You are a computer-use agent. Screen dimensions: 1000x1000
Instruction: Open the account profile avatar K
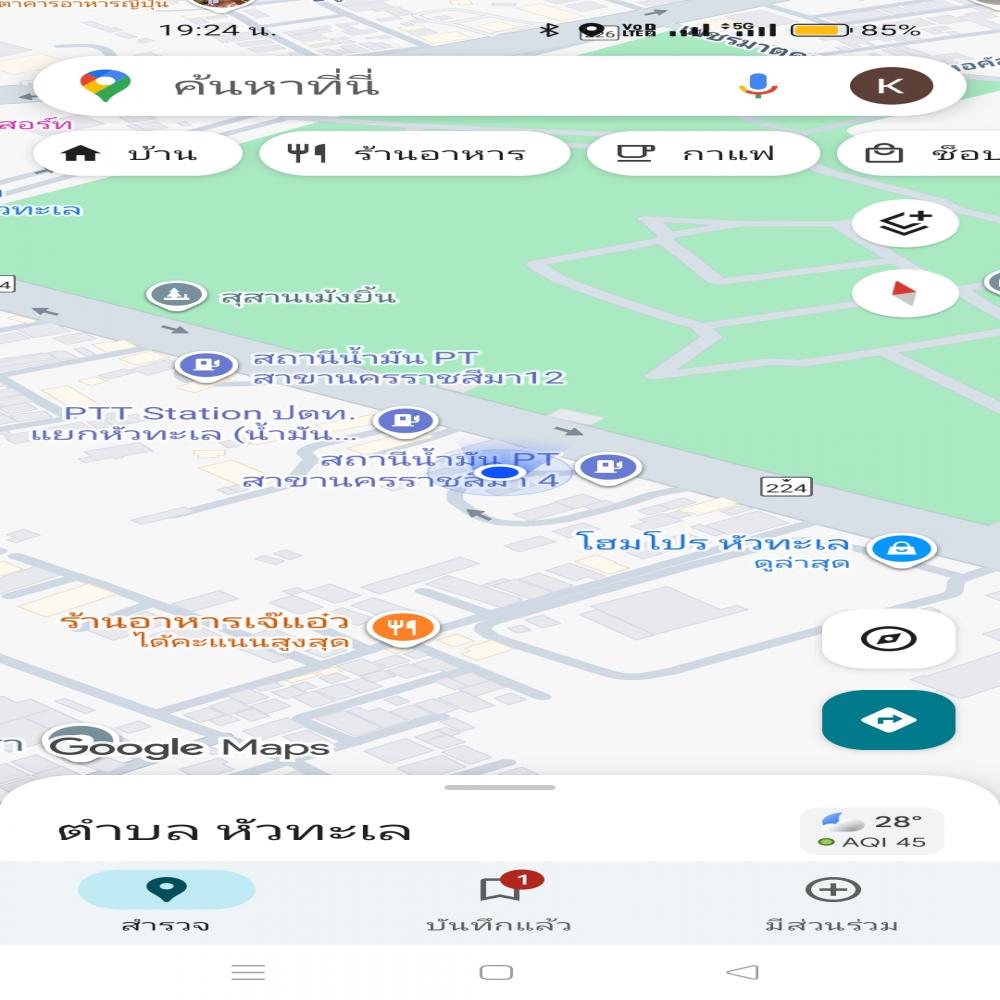(890, 86)
